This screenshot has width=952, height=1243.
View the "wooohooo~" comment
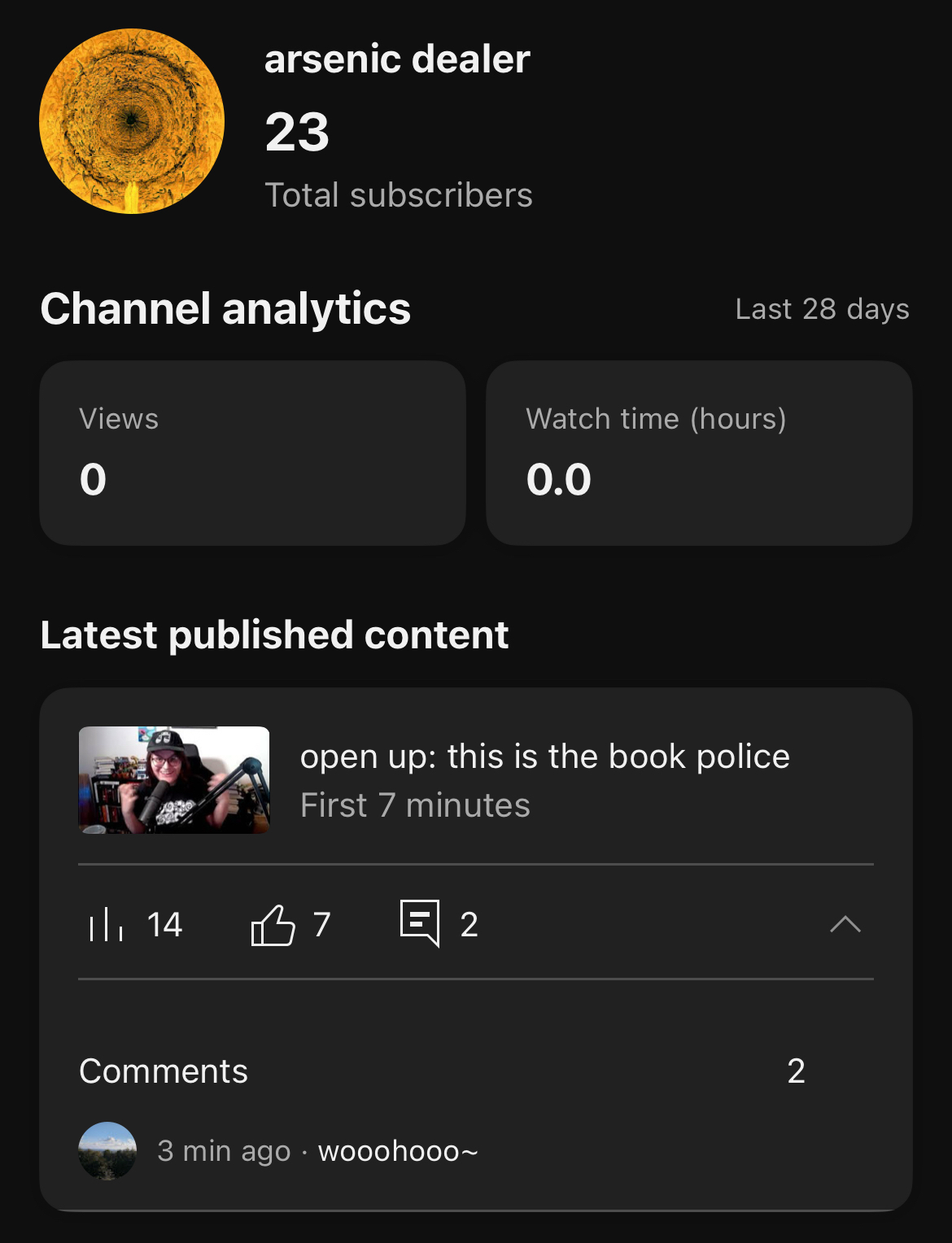tap(397, 1151)
